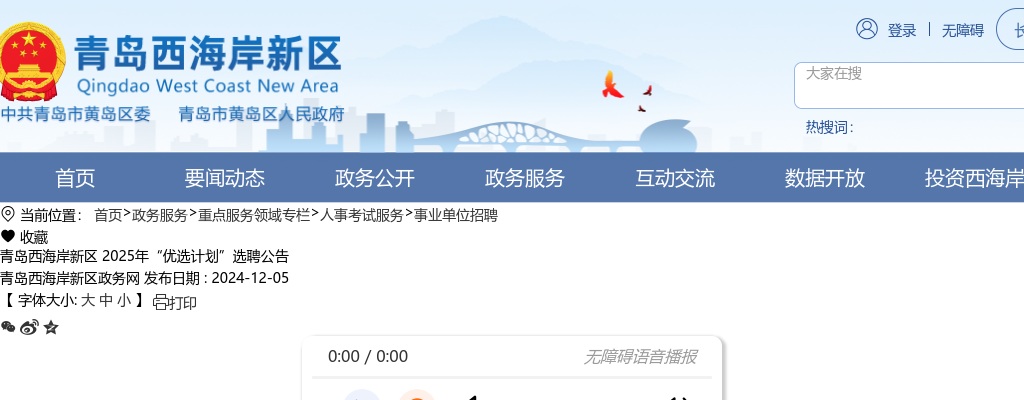Image resolution: width=1024 pixels, height=400 pixels.
Task: Open the 无障碍 accessibility mode link
Action: 962,31
